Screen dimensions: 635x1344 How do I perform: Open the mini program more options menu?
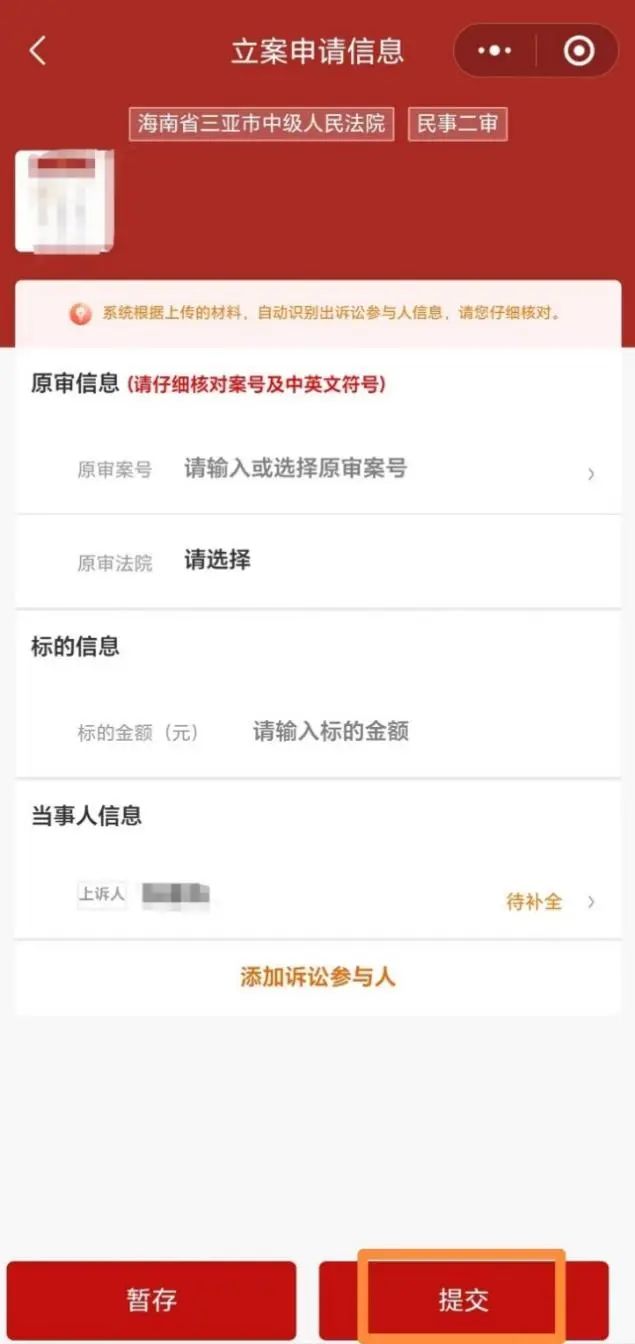pyautogui.click(x=495, y=51)
